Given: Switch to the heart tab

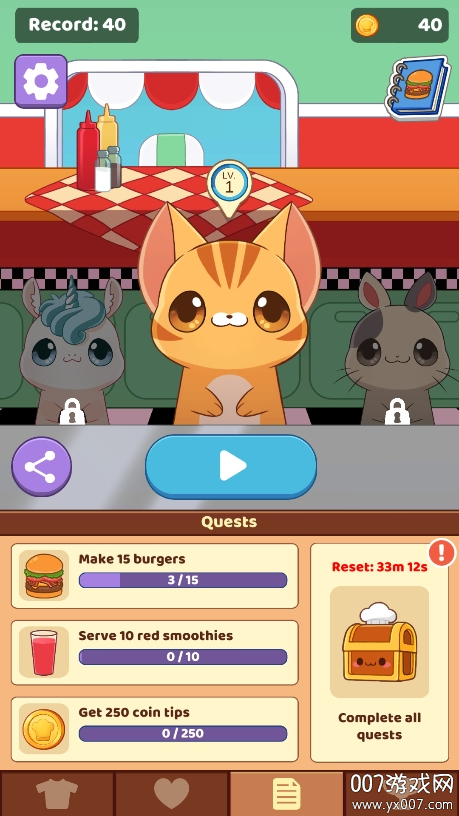Looking at the screenshot, I should (172, 794).
